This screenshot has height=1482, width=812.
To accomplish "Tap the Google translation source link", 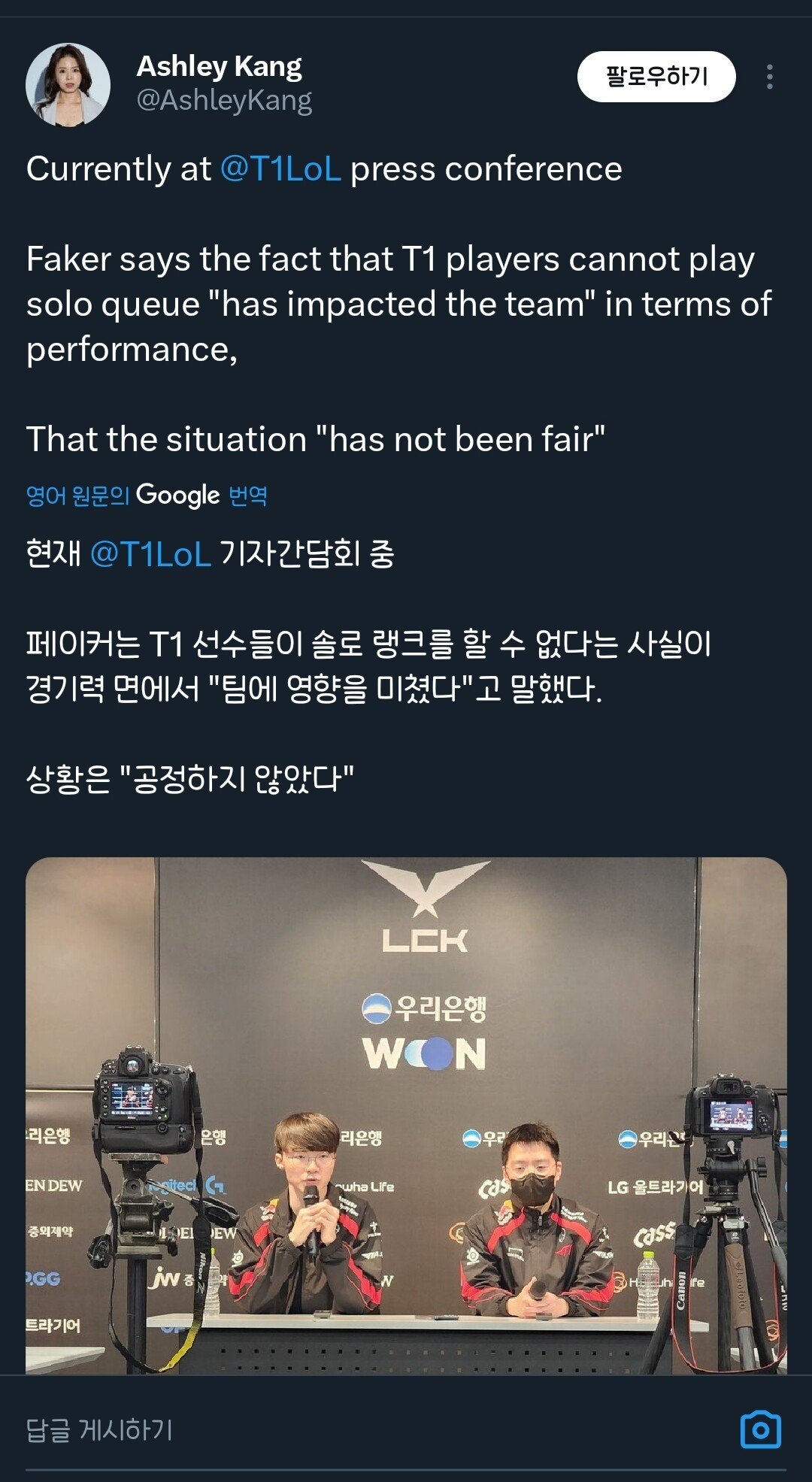I will (x=147, y=496).
